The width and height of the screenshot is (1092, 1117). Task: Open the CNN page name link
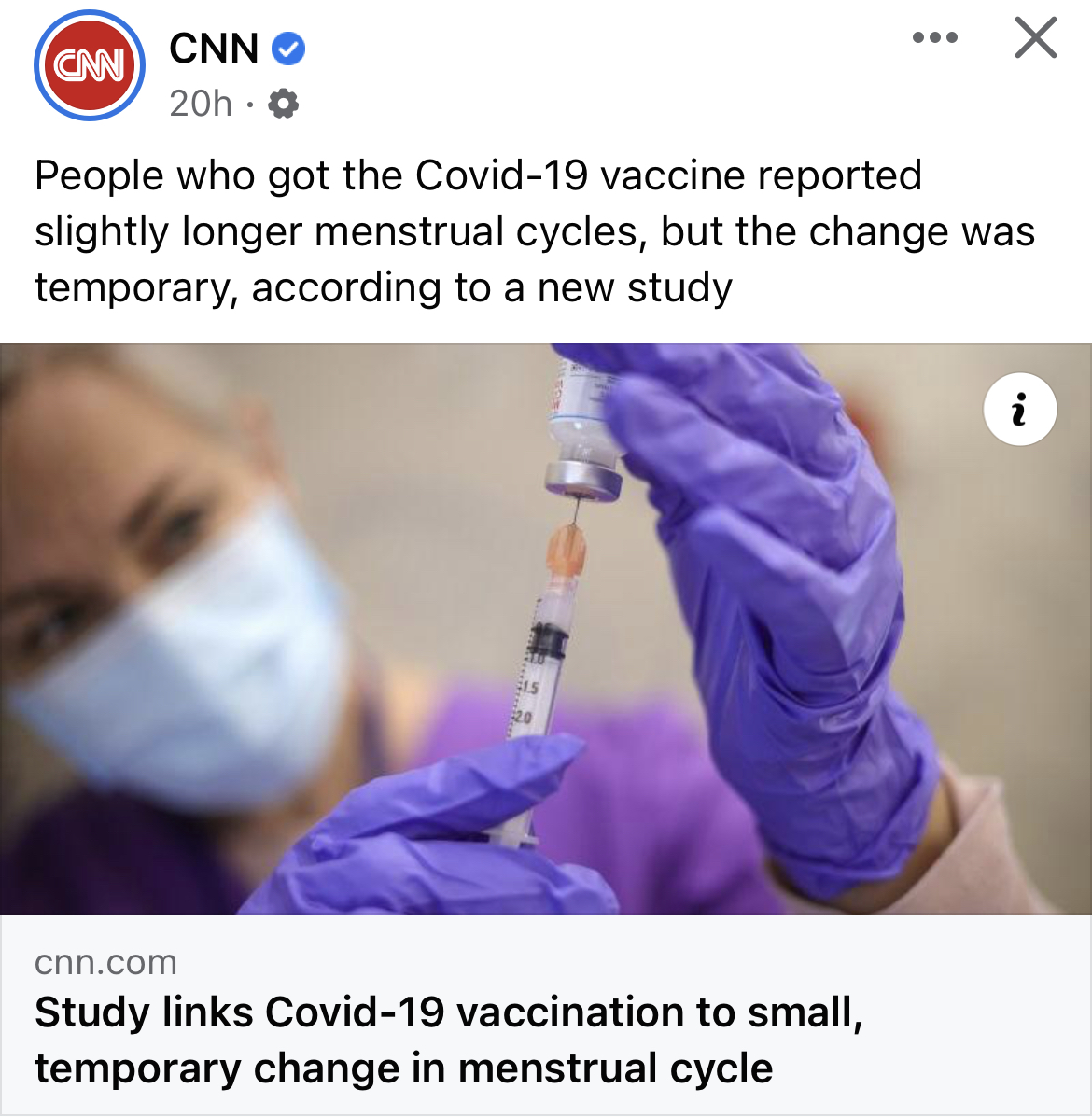214,49
